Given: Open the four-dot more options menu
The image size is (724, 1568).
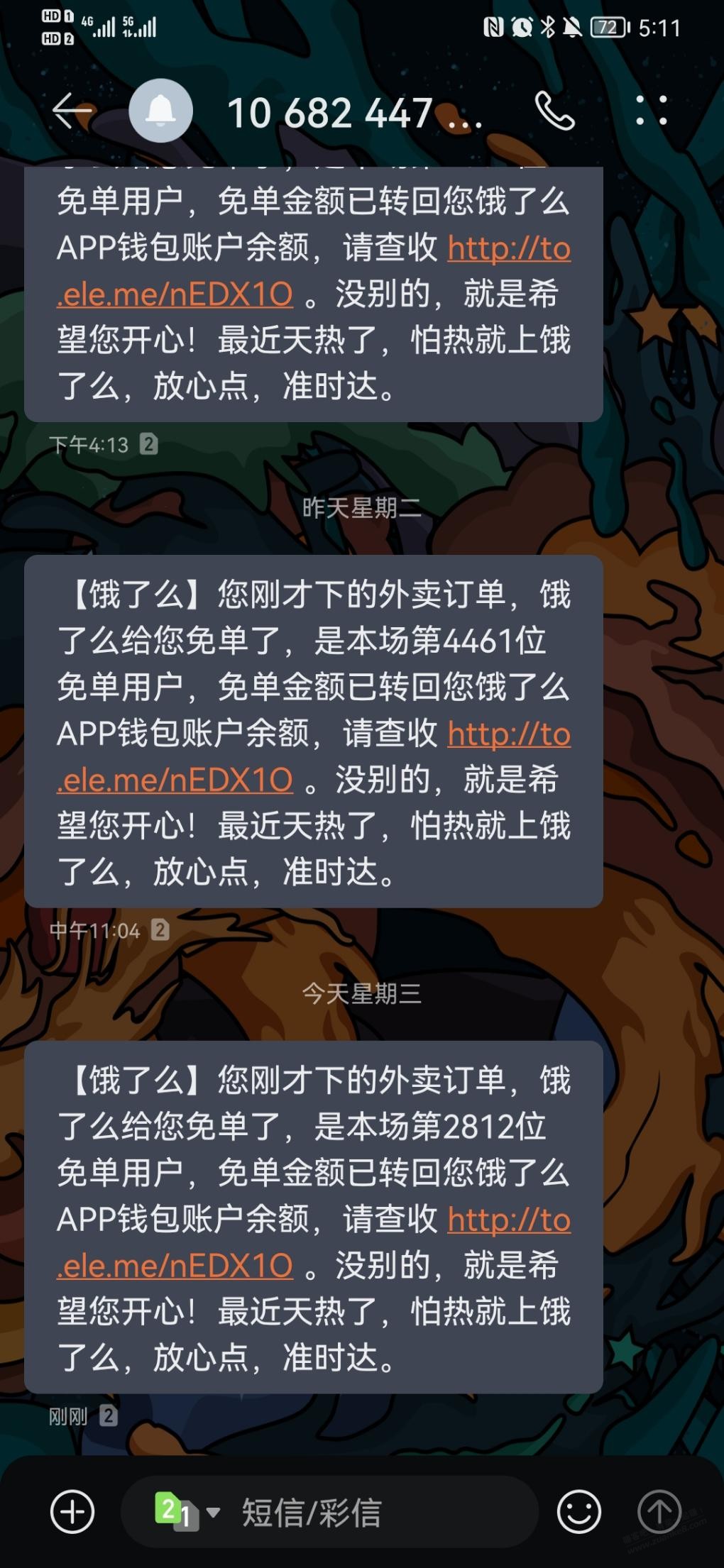Looking at the screenshot, I should (x=652, y=111).
